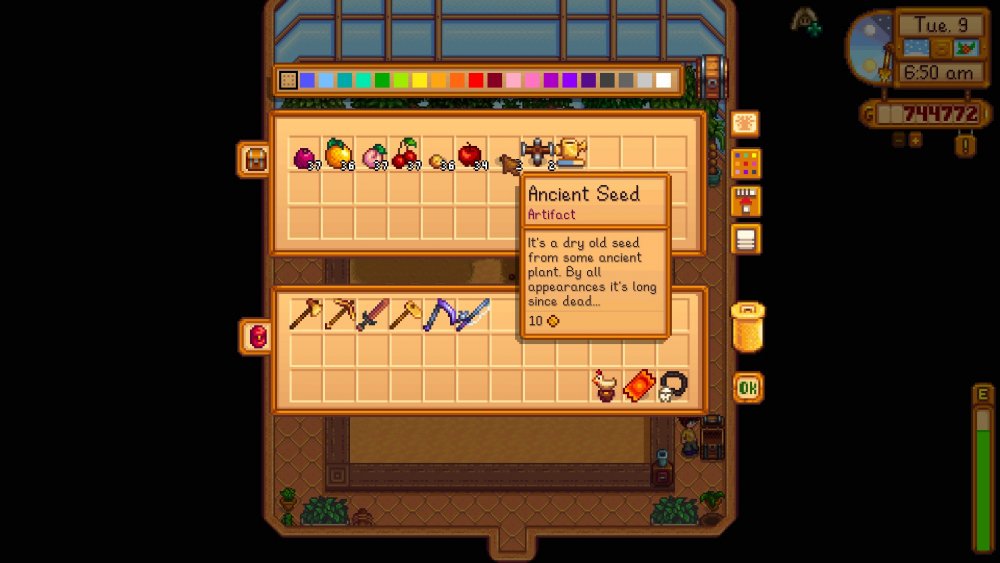Organize the chest with the stacked-lines button
The image size is (1000, 563).
tap(745, 239)
